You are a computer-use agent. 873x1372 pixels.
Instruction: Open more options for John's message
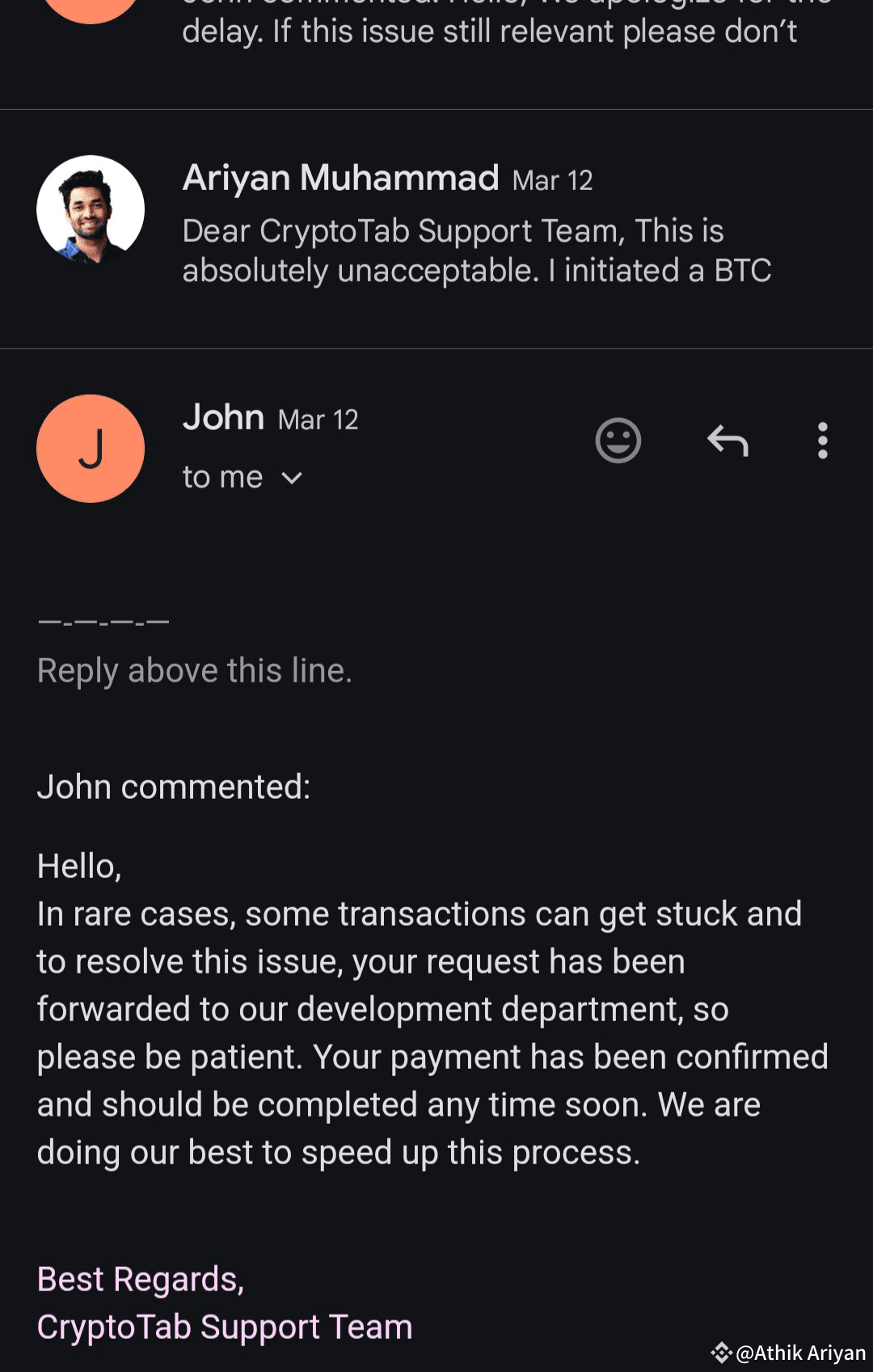[x=822, y=441]
